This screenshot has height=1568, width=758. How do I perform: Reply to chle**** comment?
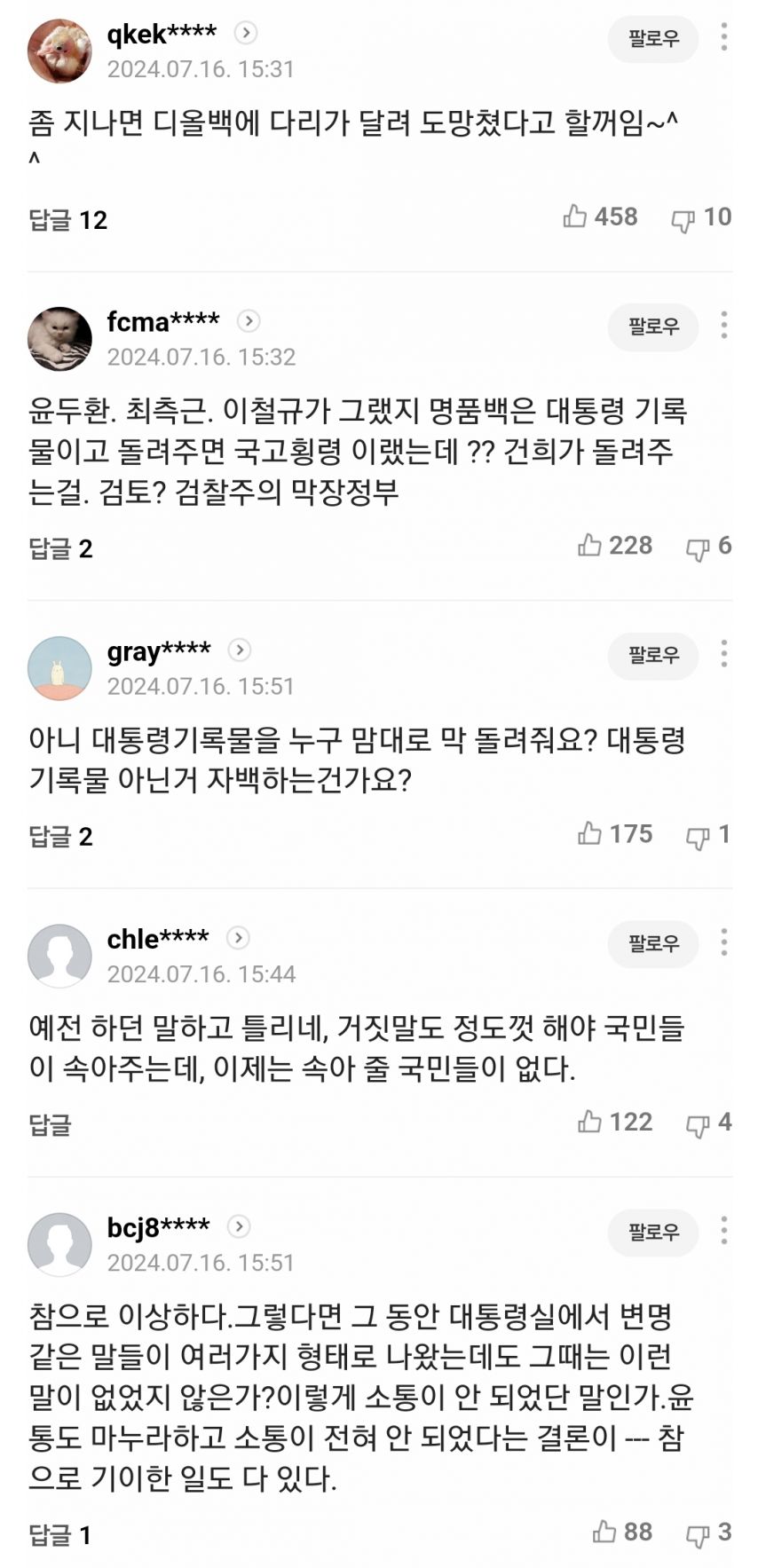click(50, 1124)
